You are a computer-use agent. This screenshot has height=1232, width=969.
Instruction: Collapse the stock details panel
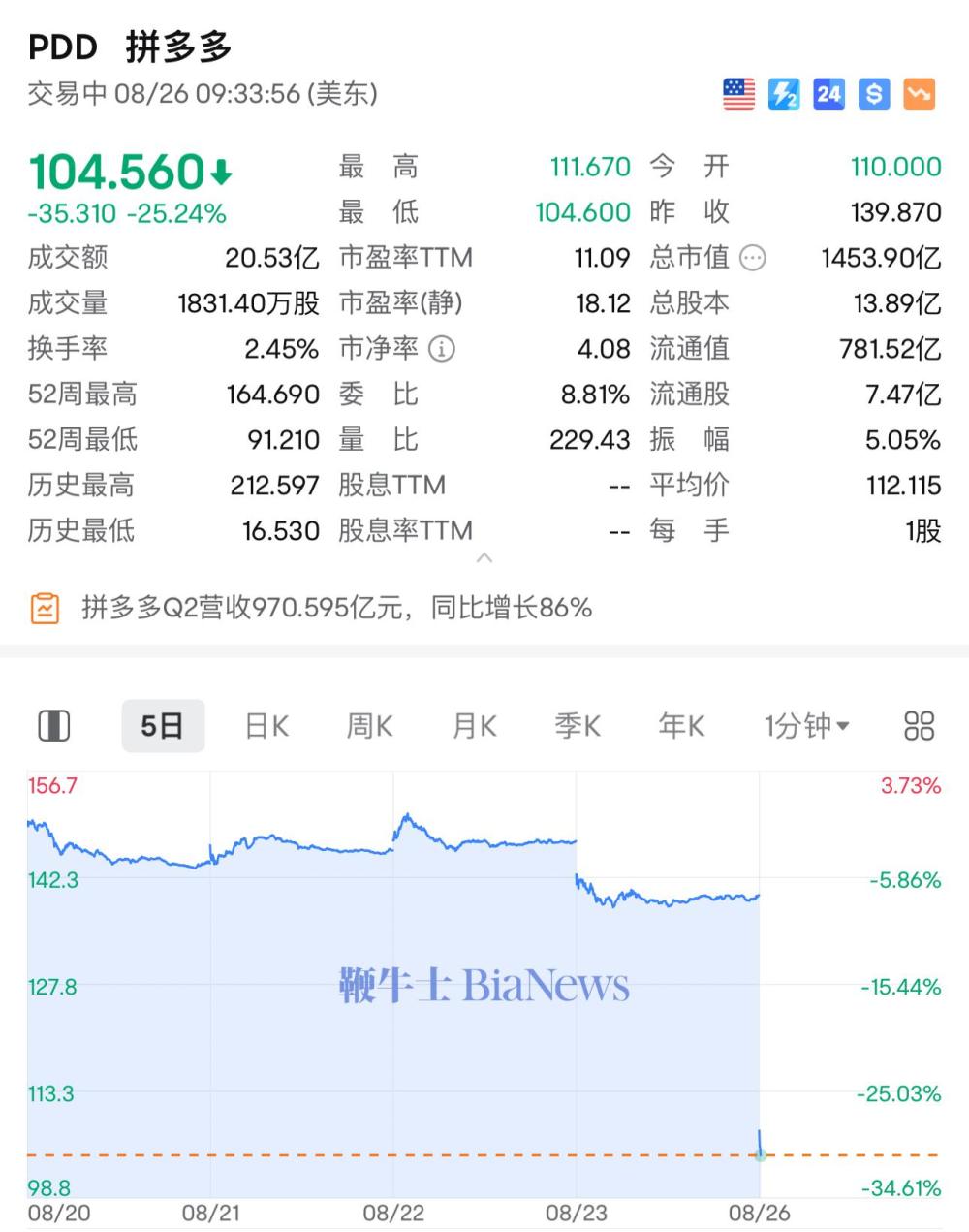tap(485, 558)
